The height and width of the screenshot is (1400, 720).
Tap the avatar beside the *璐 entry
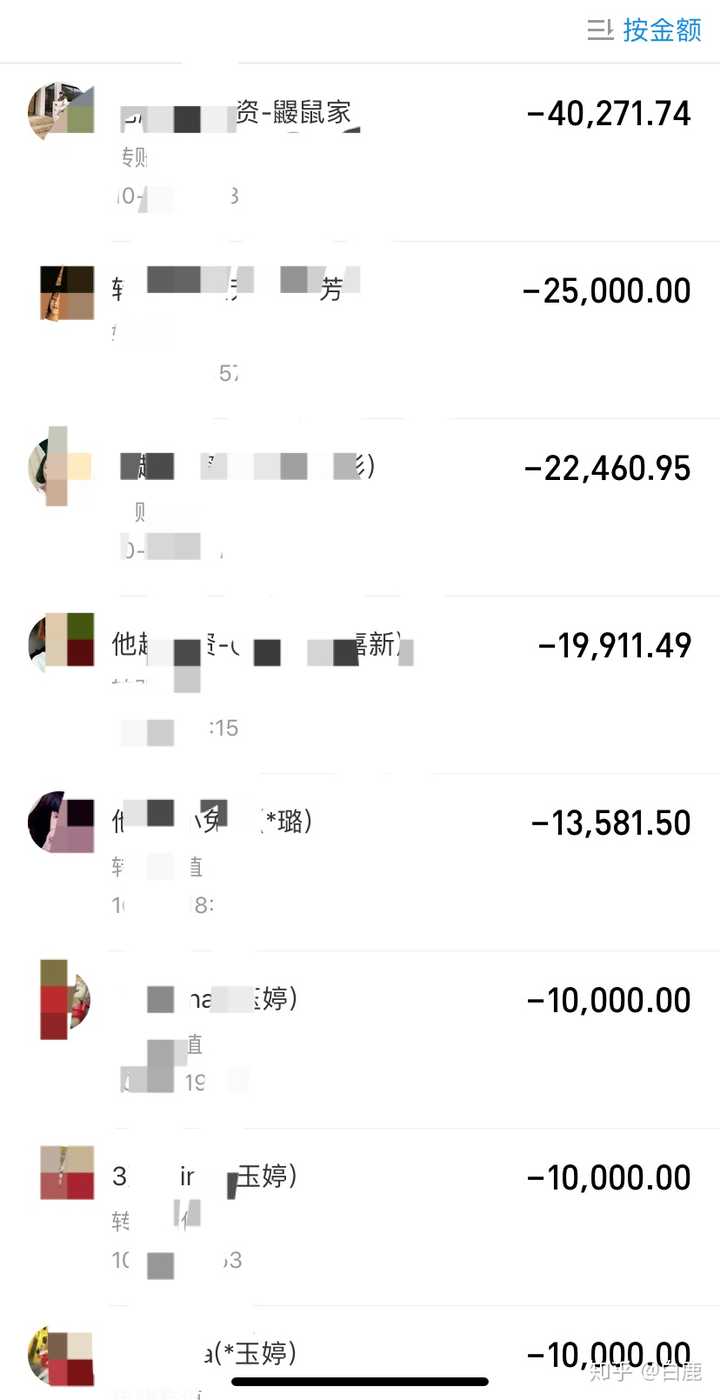(60, 822)
